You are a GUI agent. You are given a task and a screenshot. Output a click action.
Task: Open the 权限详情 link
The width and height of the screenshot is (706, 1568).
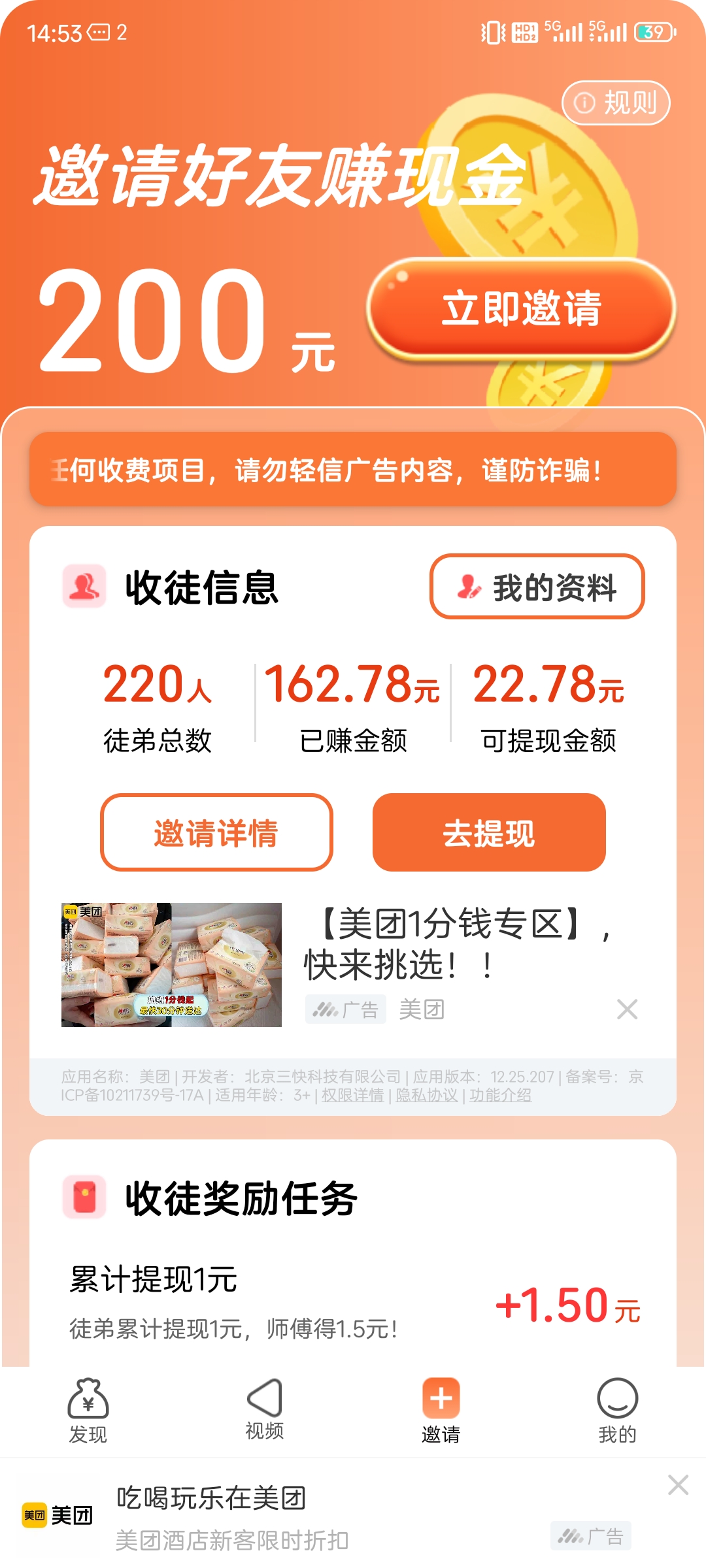point(352,1095)
